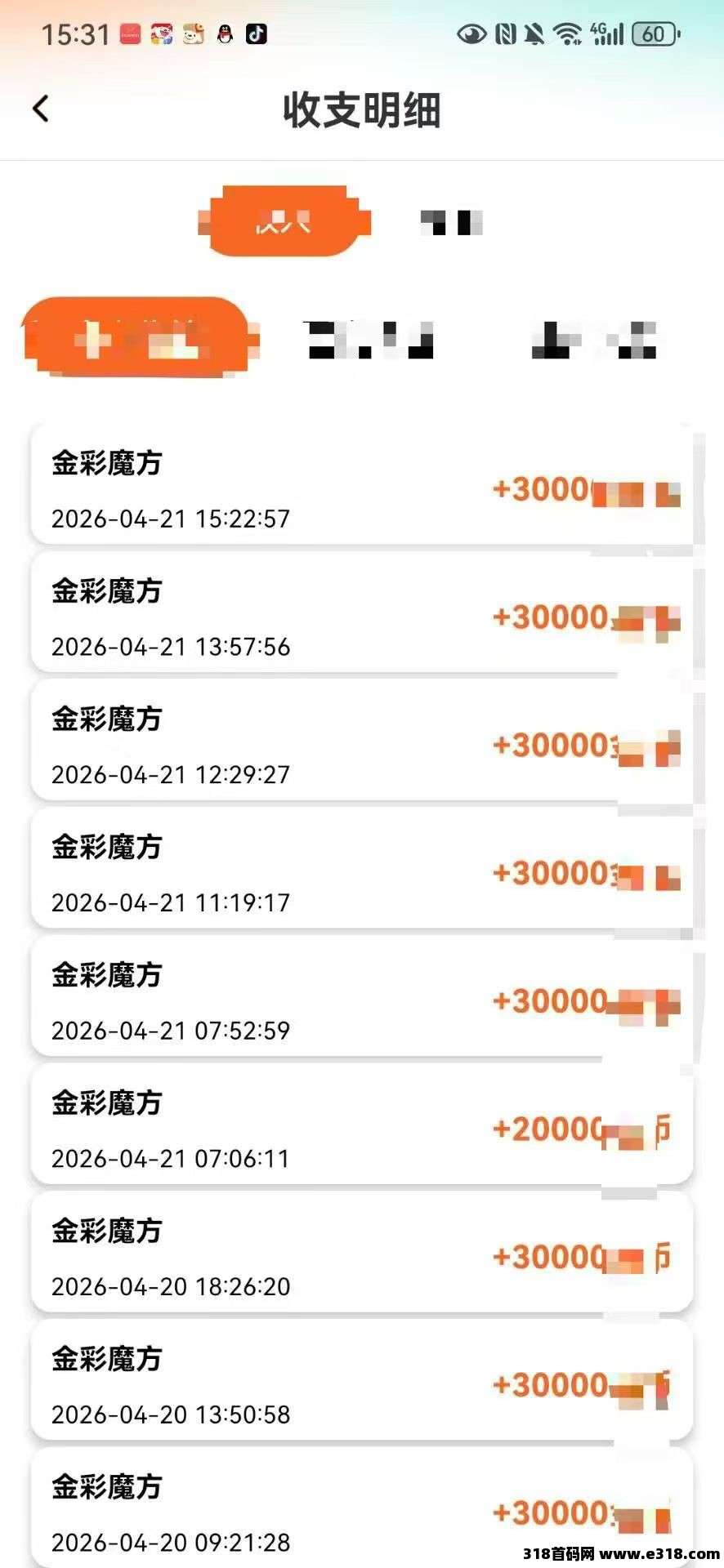The image size is (724, 1568).
Task: Open the +20000 transaction from 07:06:11
Action: [360, 1127]
